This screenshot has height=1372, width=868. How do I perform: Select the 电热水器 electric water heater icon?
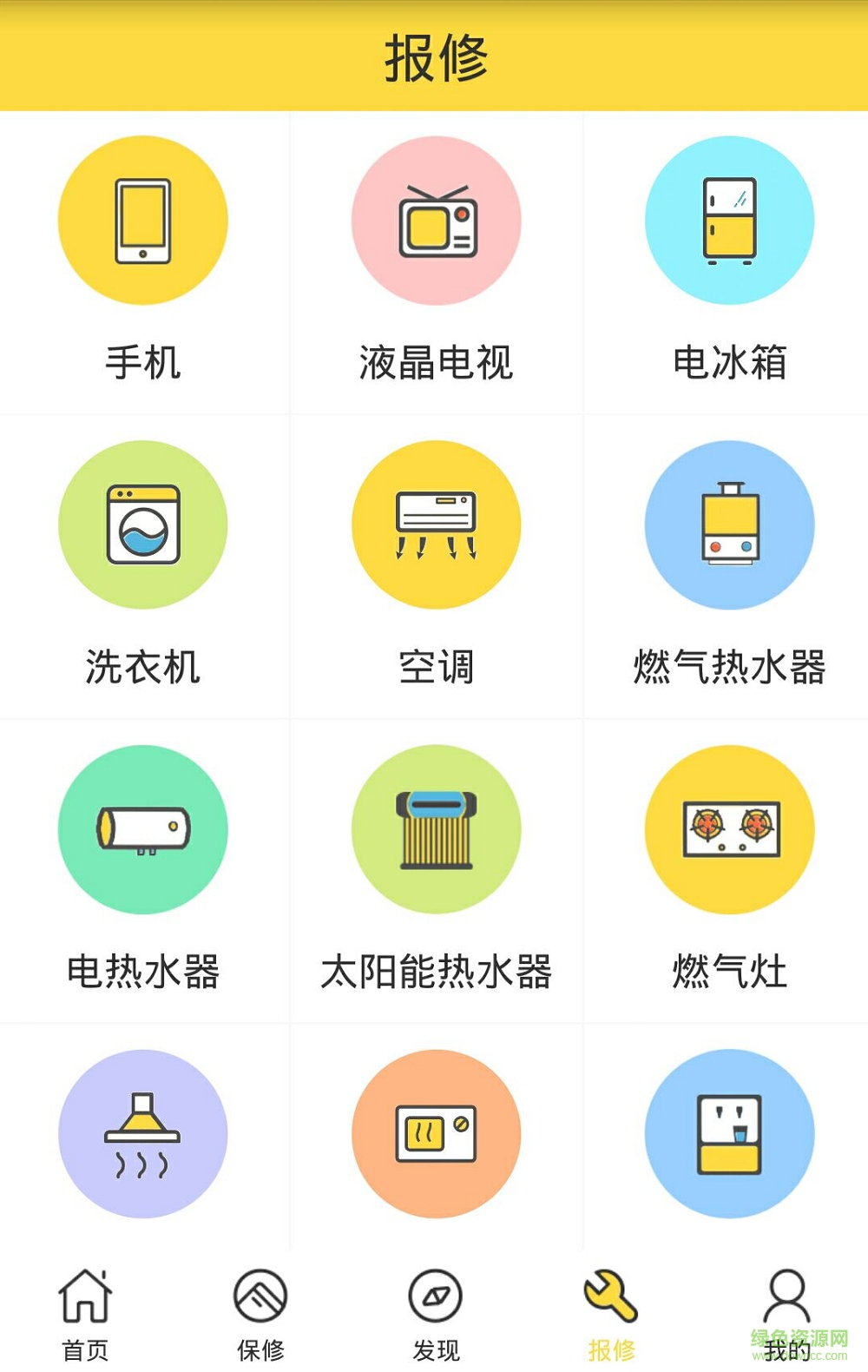pyautogui.click(x=143, y=829)
